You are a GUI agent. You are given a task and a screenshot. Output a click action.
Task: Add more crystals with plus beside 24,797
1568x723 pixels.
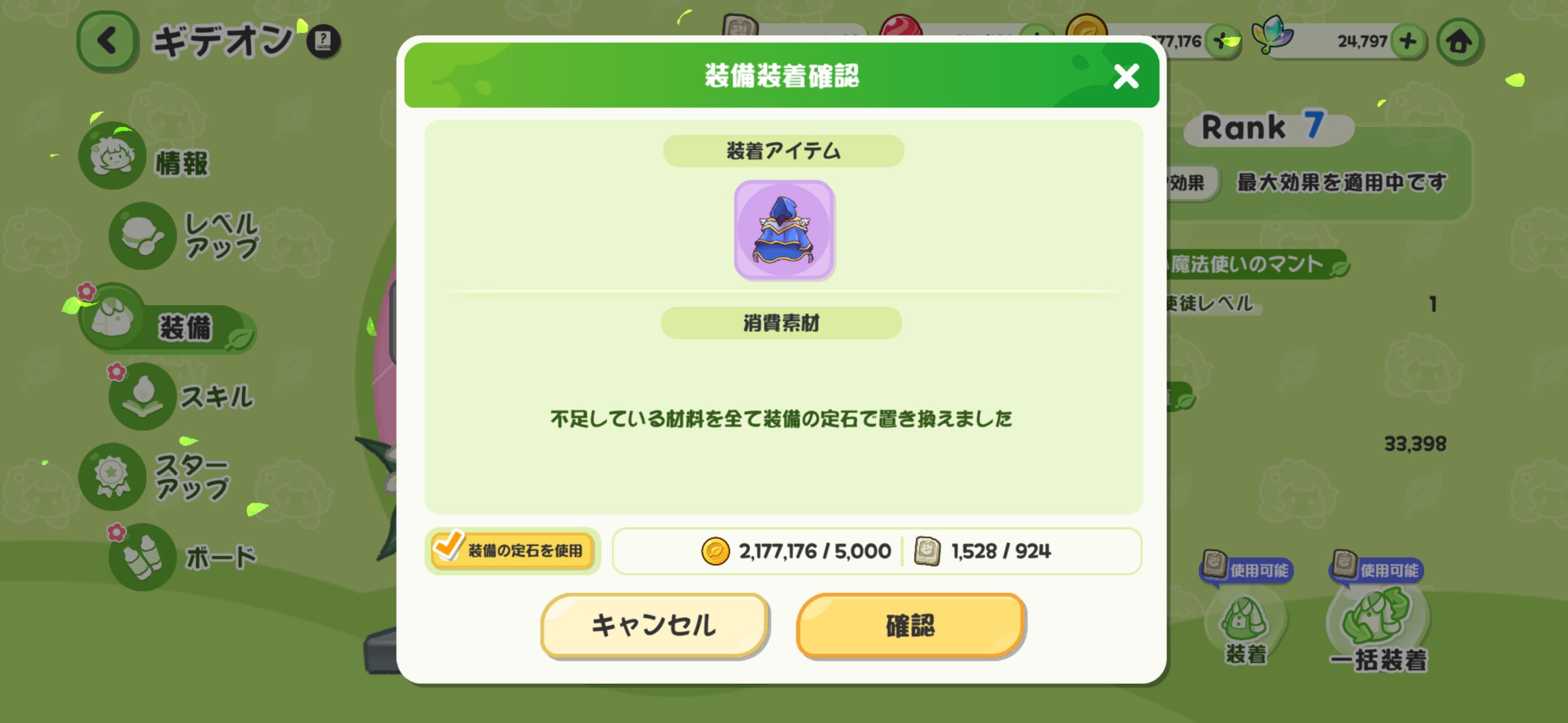[1408, 41]
